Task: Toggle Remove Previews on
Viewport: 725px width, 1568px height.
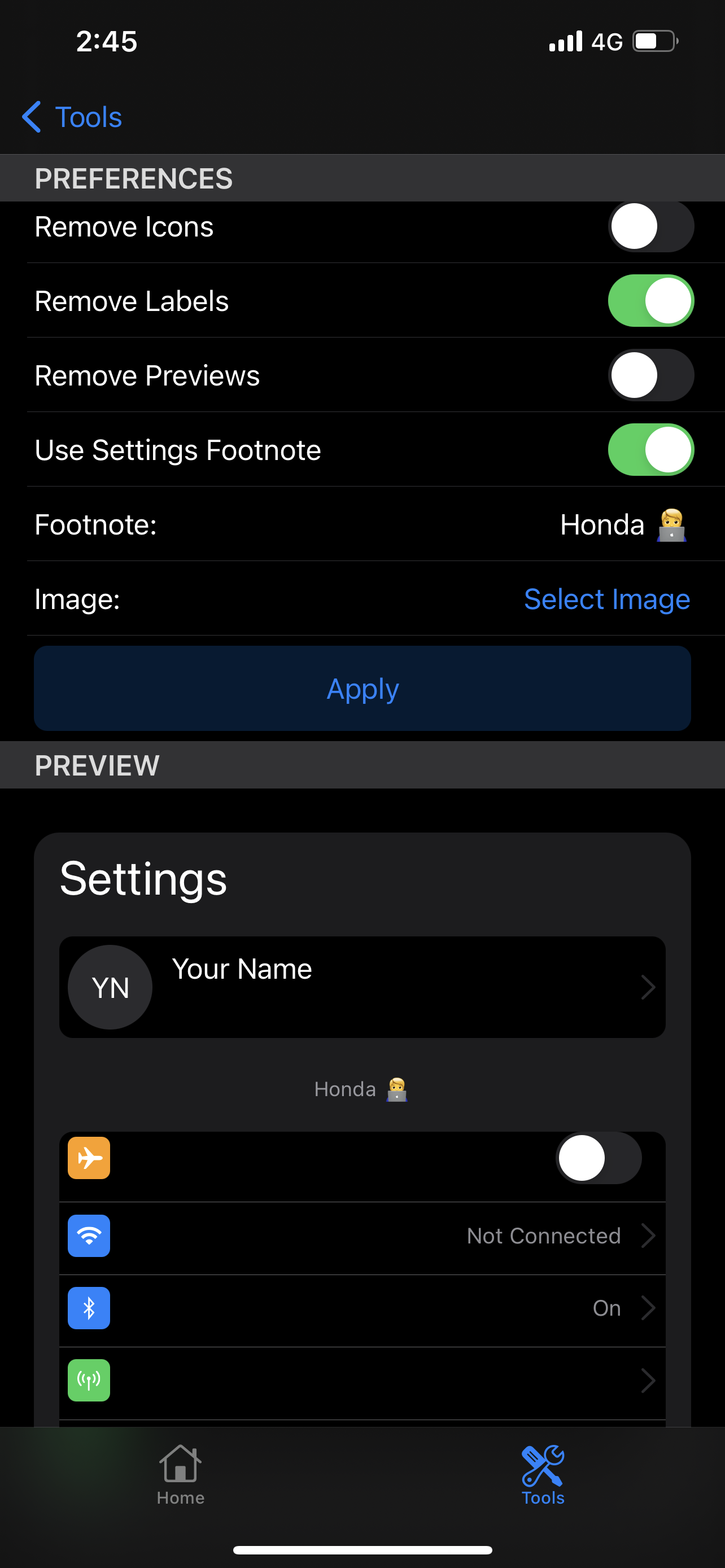Action: tap(650, 375)
